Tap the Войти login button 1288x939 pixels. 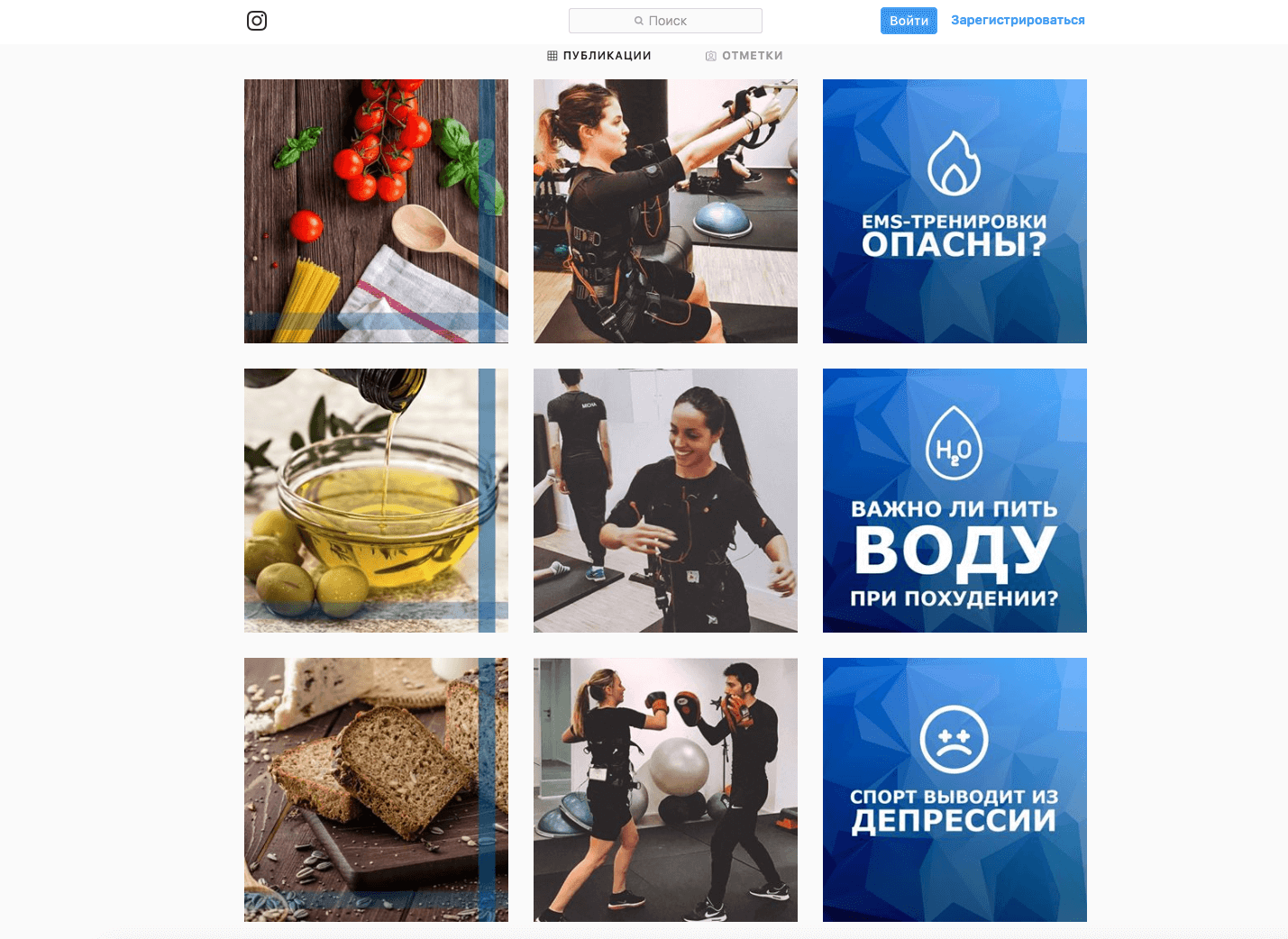coord(908,21)
